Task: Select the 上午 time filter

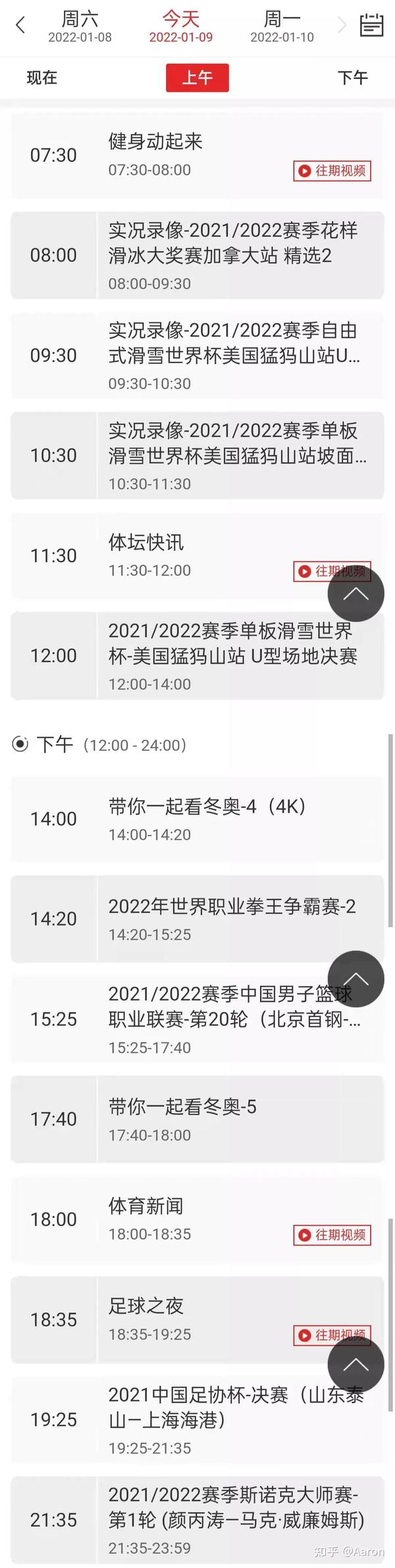Action: pyautogui.click(x=197, y=78)
